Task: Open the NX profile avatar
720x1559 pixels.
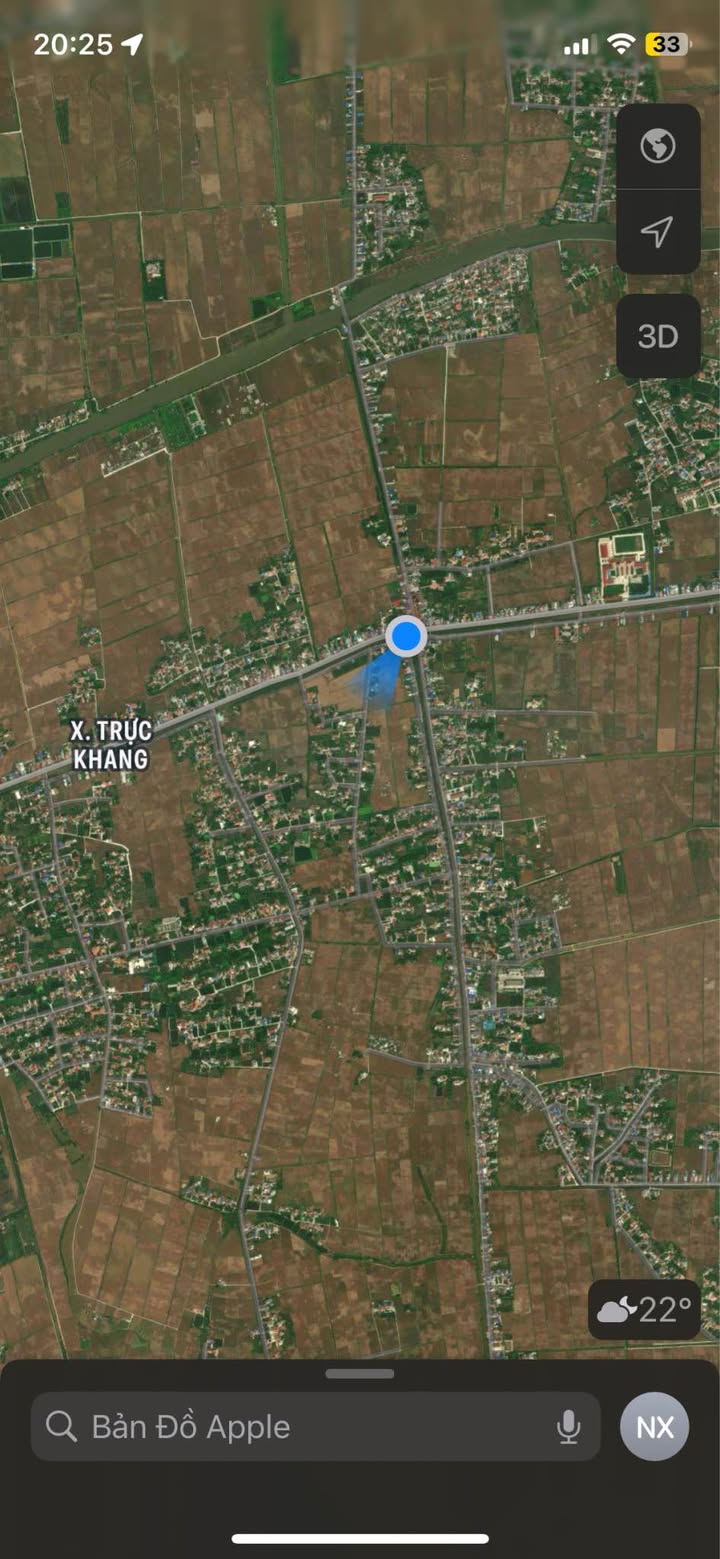Action: (655, 1427)
